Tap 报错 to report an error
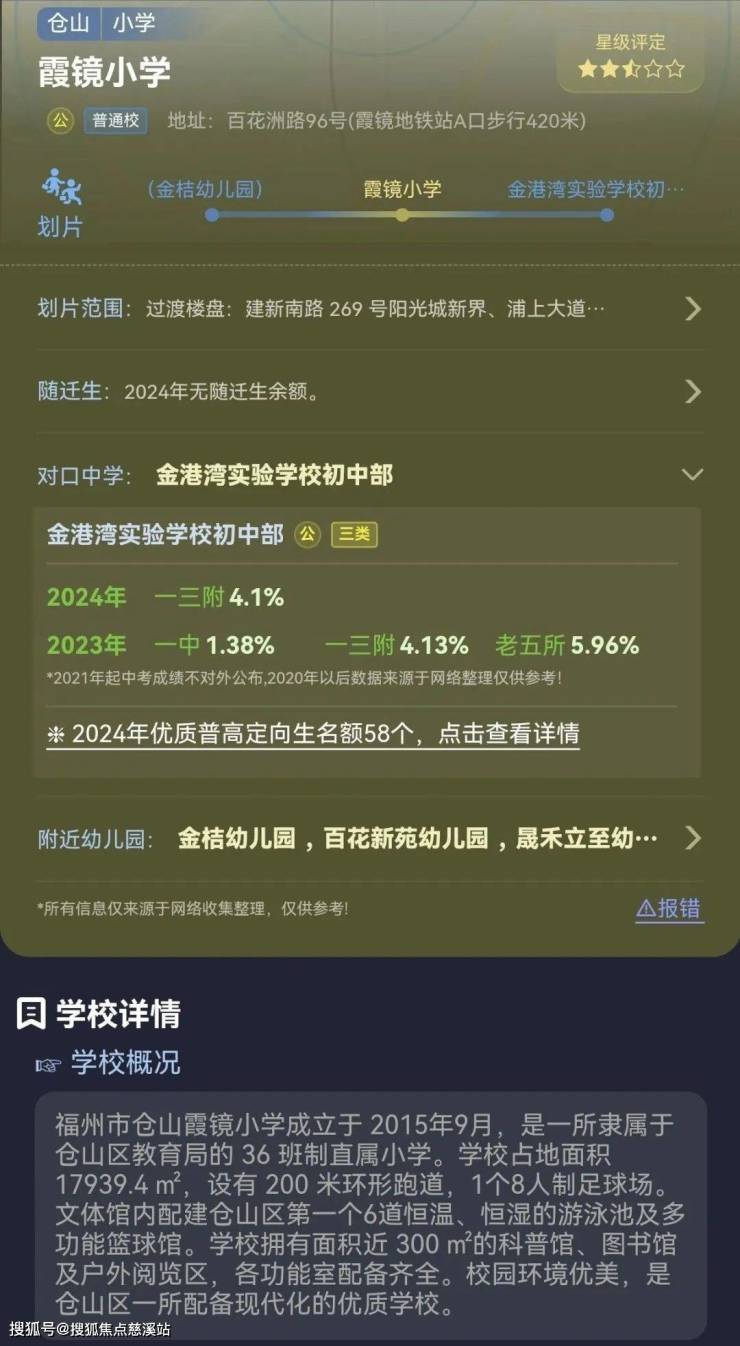 click(x=669, y=908)
